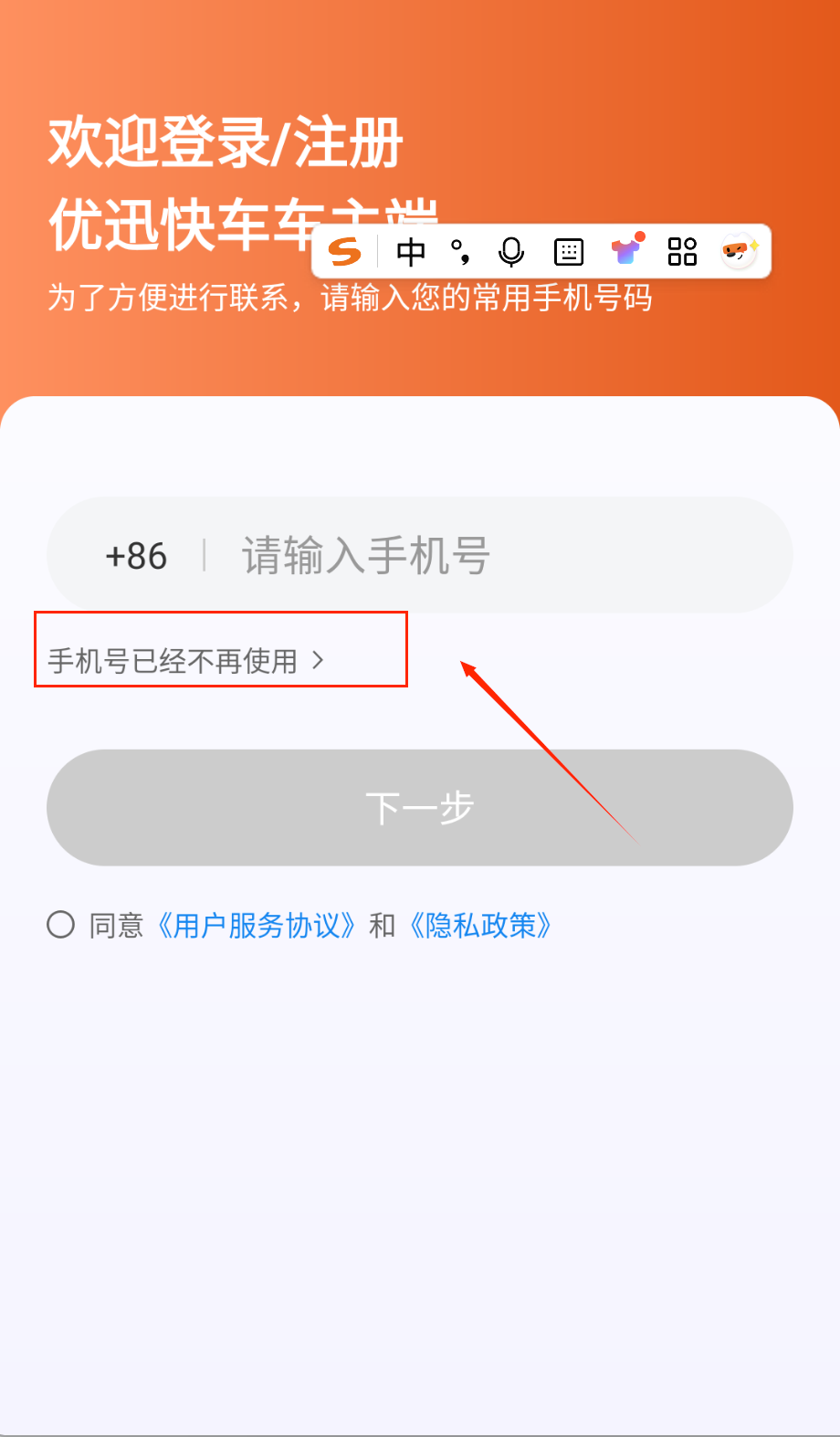The height and width of the screenshot is (1437, 840).
Task: Tap the phone number input field
Action: tap(493, 555)
